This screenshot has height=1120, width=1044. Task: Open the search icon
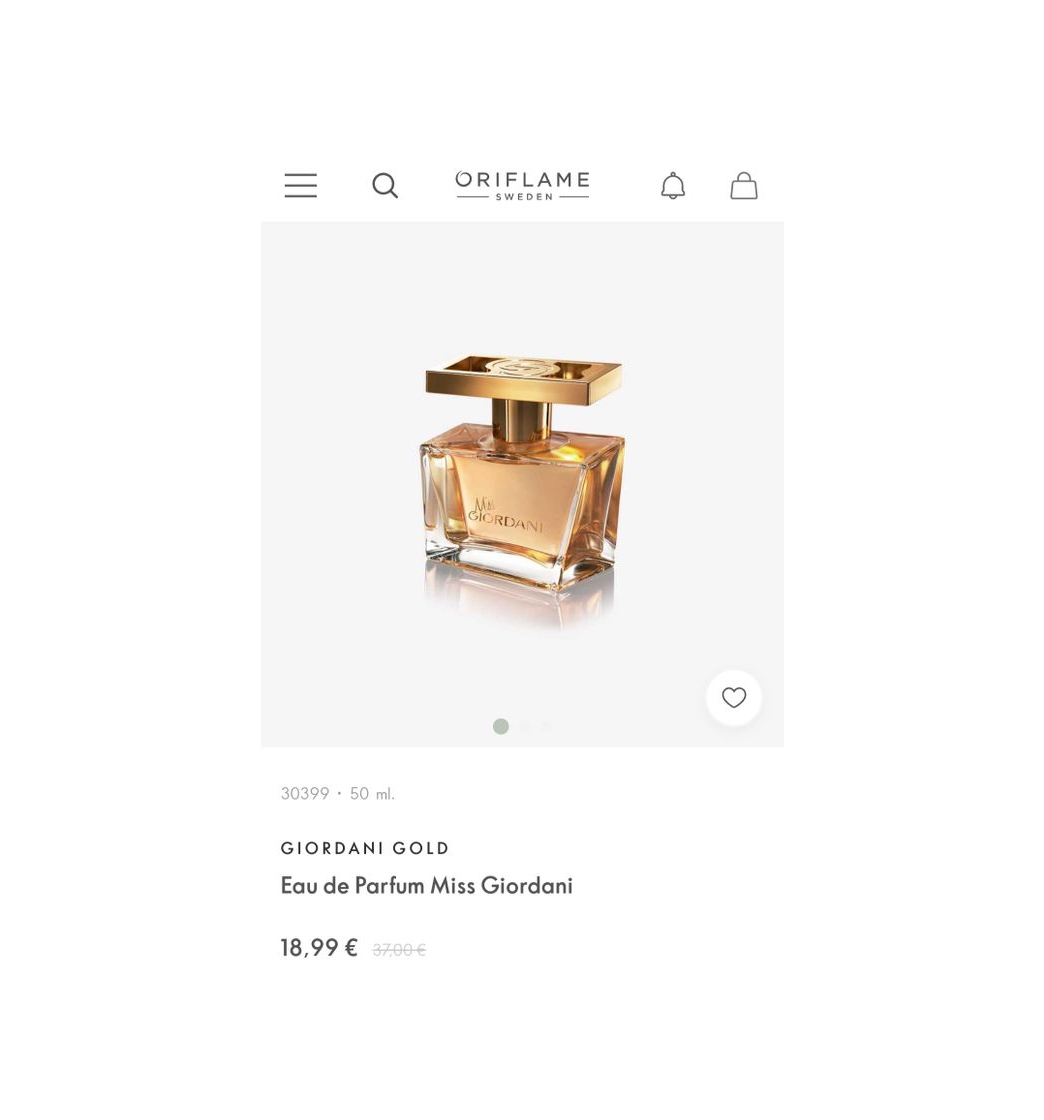coord(385,185)
